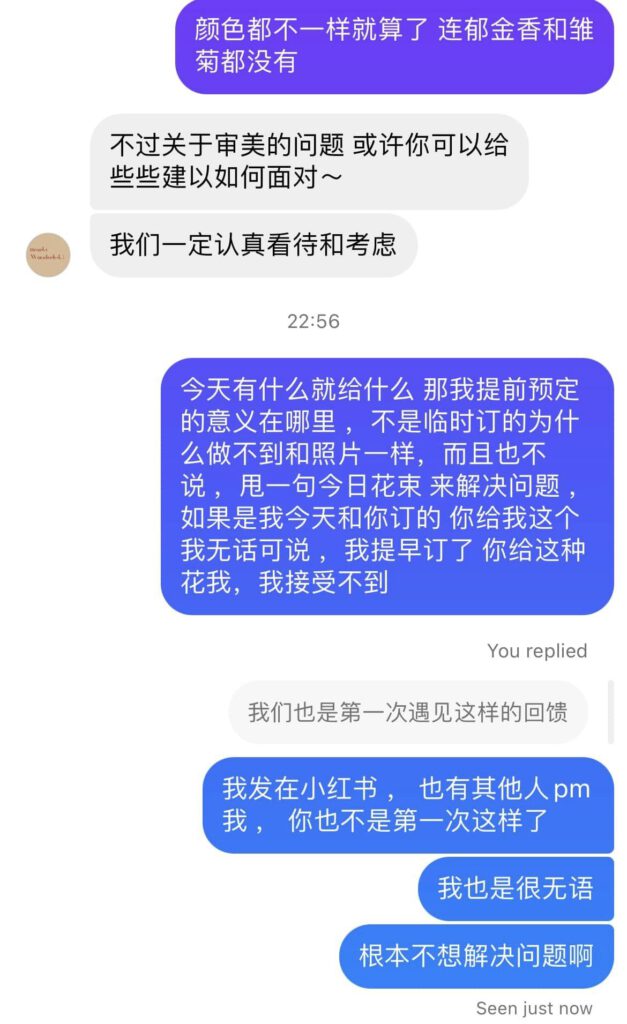Screen dimensions: 627x1024
Task: Open the sender's profile picture avatar
Action: click(48, 255)
